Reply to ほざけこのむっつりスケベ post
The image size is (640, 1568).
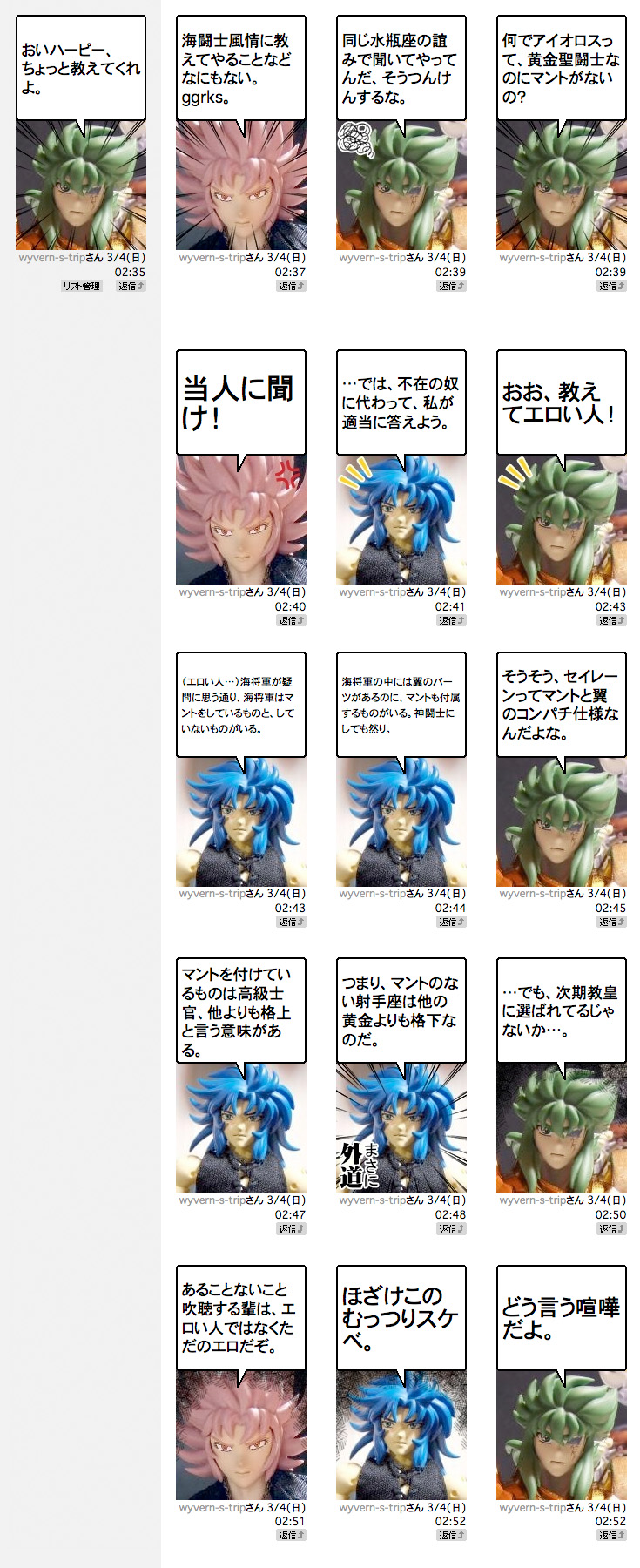pyautogui.click(x=452, y=1535)
